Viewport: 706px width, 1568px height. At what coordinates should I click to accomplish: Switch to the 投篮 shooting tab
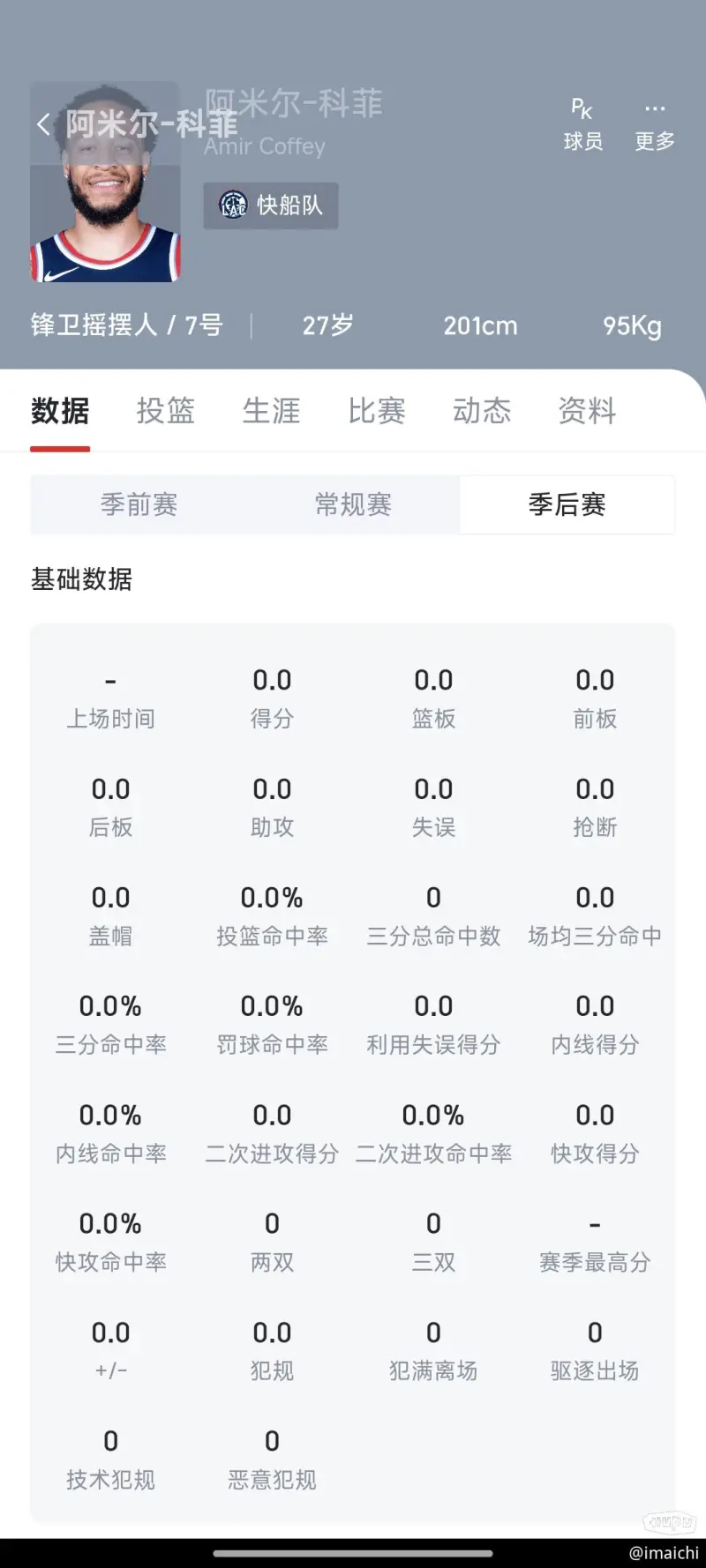click(x=166, y=411)
